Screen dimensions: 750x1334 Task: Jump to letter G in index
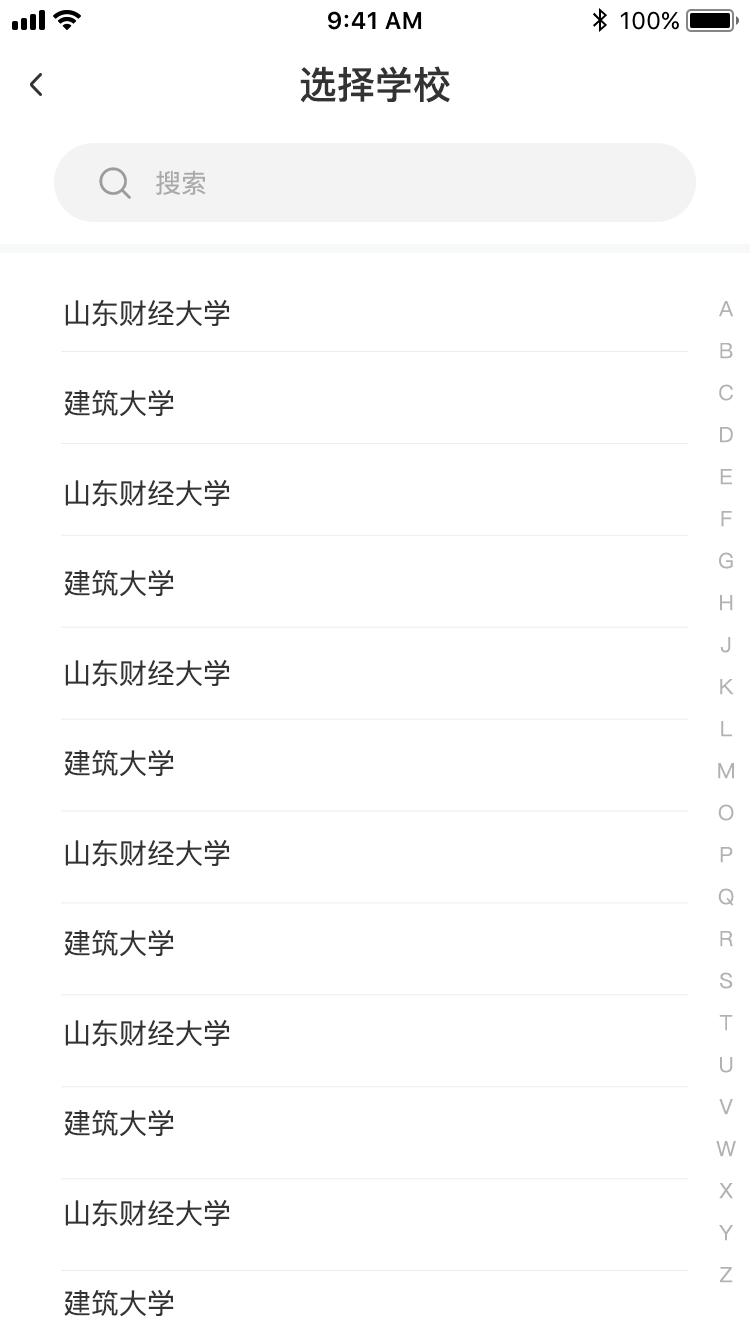pos(726,562)
